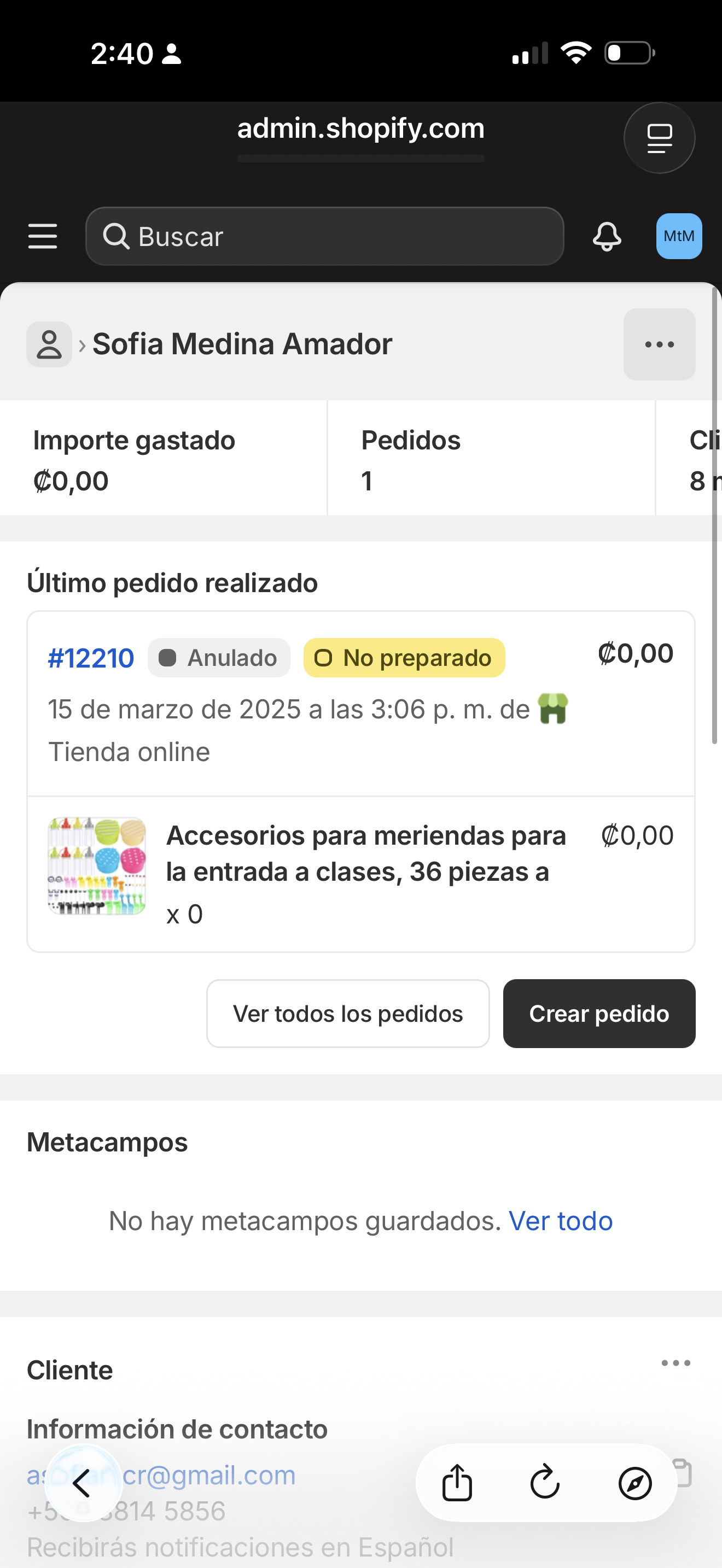The width and height of the screenshot is (722, 1568).
Task: Tap the admin.shopify.com address bar
Action: pos(360,129)
